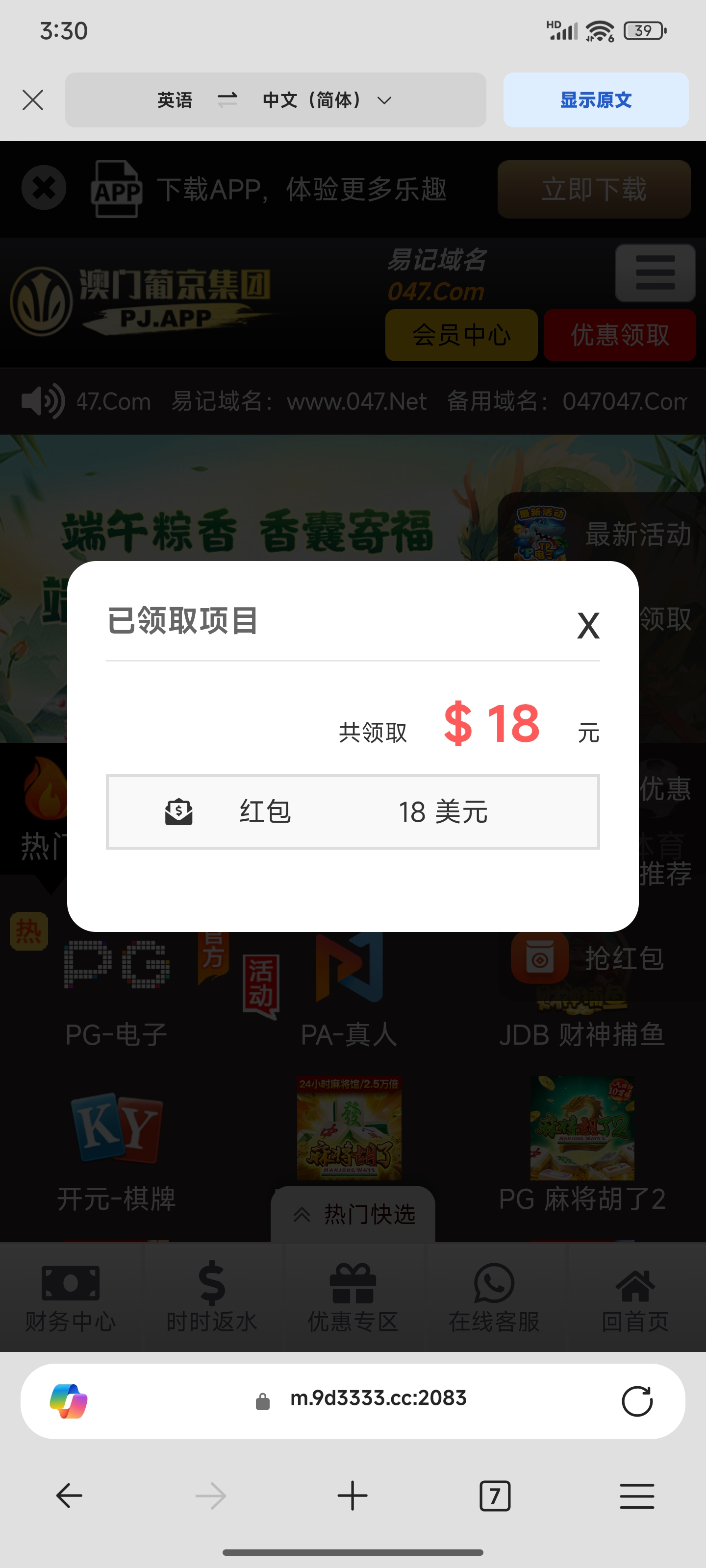Image resolution: width=706 pixels, height=1568 pixels.
Task: Open the 中文（简体）language dropdown
Action: click(327, 100)
